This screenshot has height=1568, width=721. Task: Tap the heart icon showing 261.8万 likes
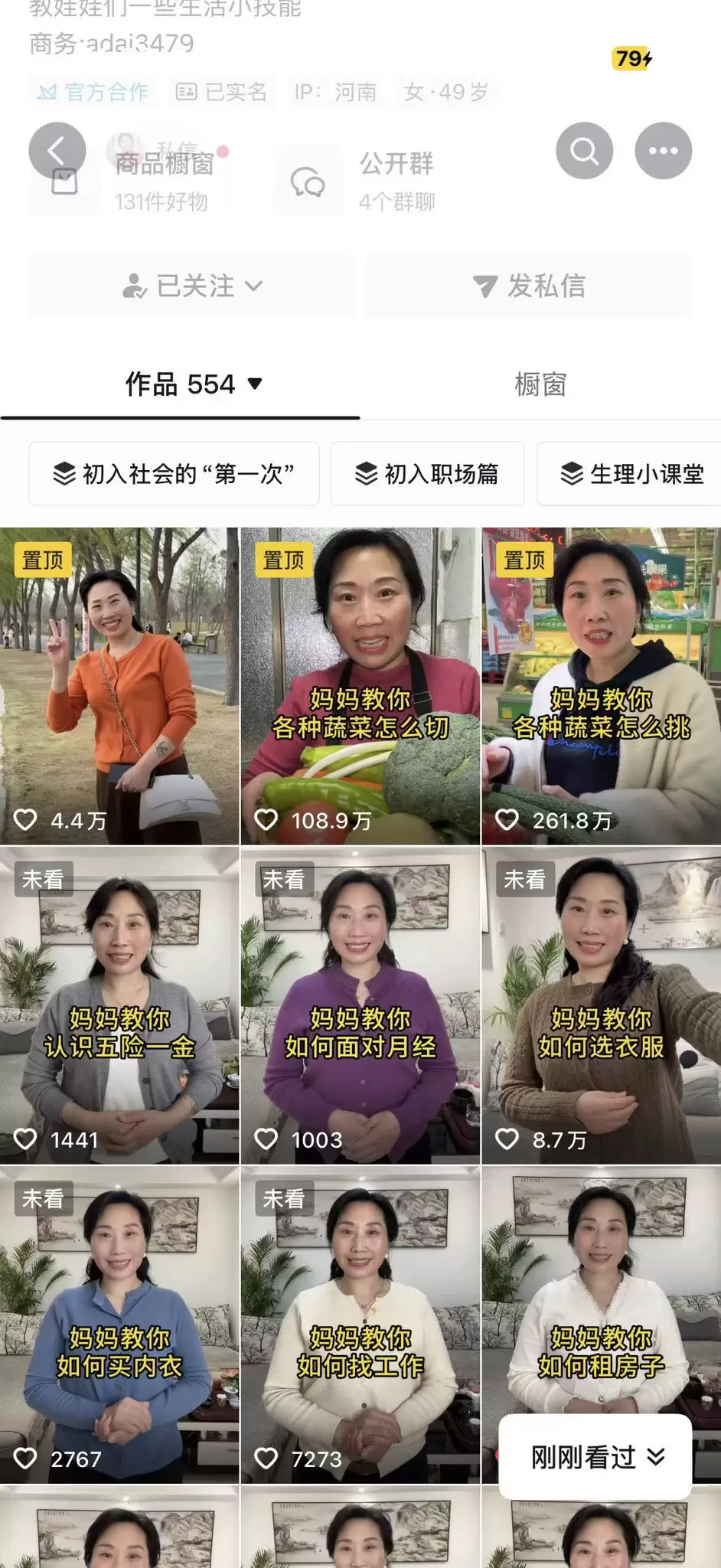(507, 818)
